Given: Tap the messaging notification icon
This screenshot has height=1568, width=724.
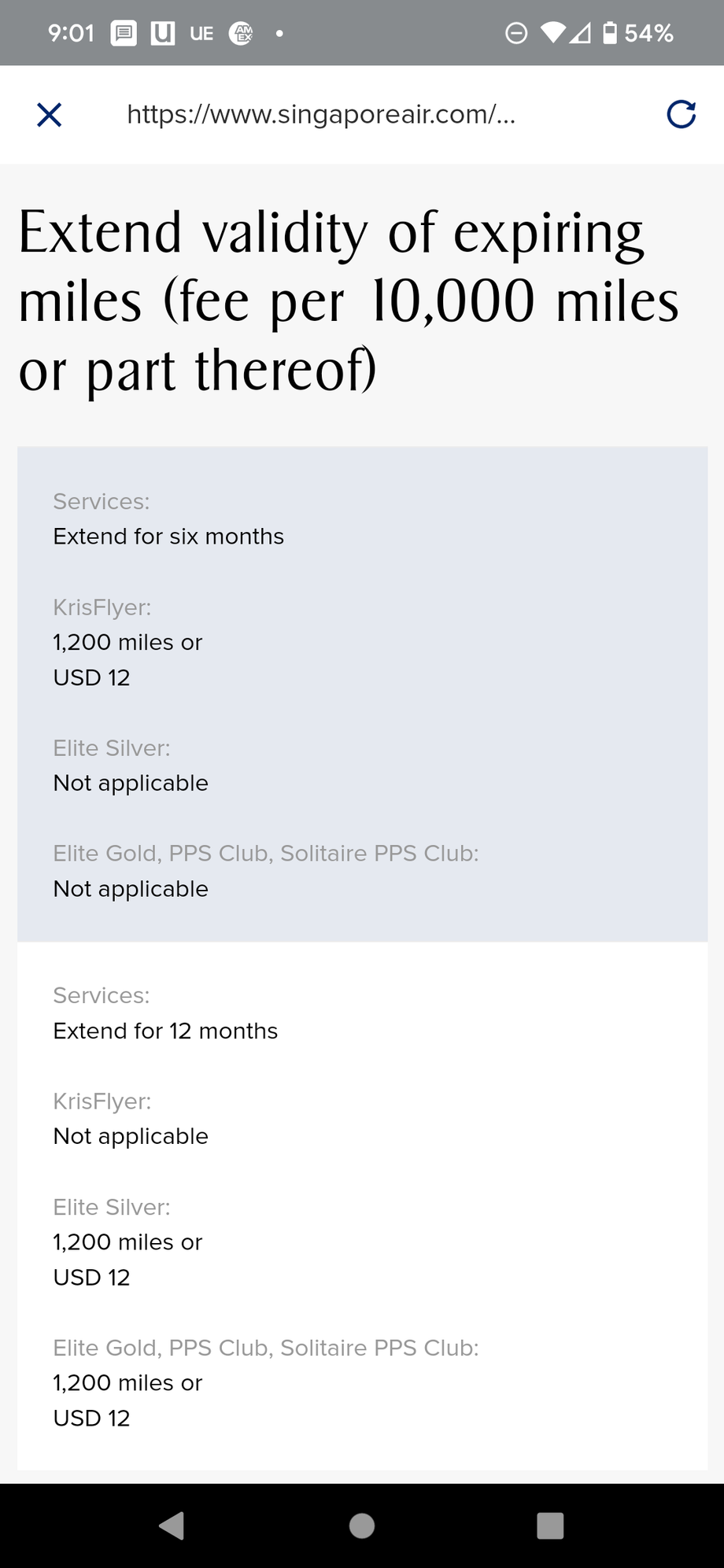Looking at the screenshot, I should tap(124, 32).
